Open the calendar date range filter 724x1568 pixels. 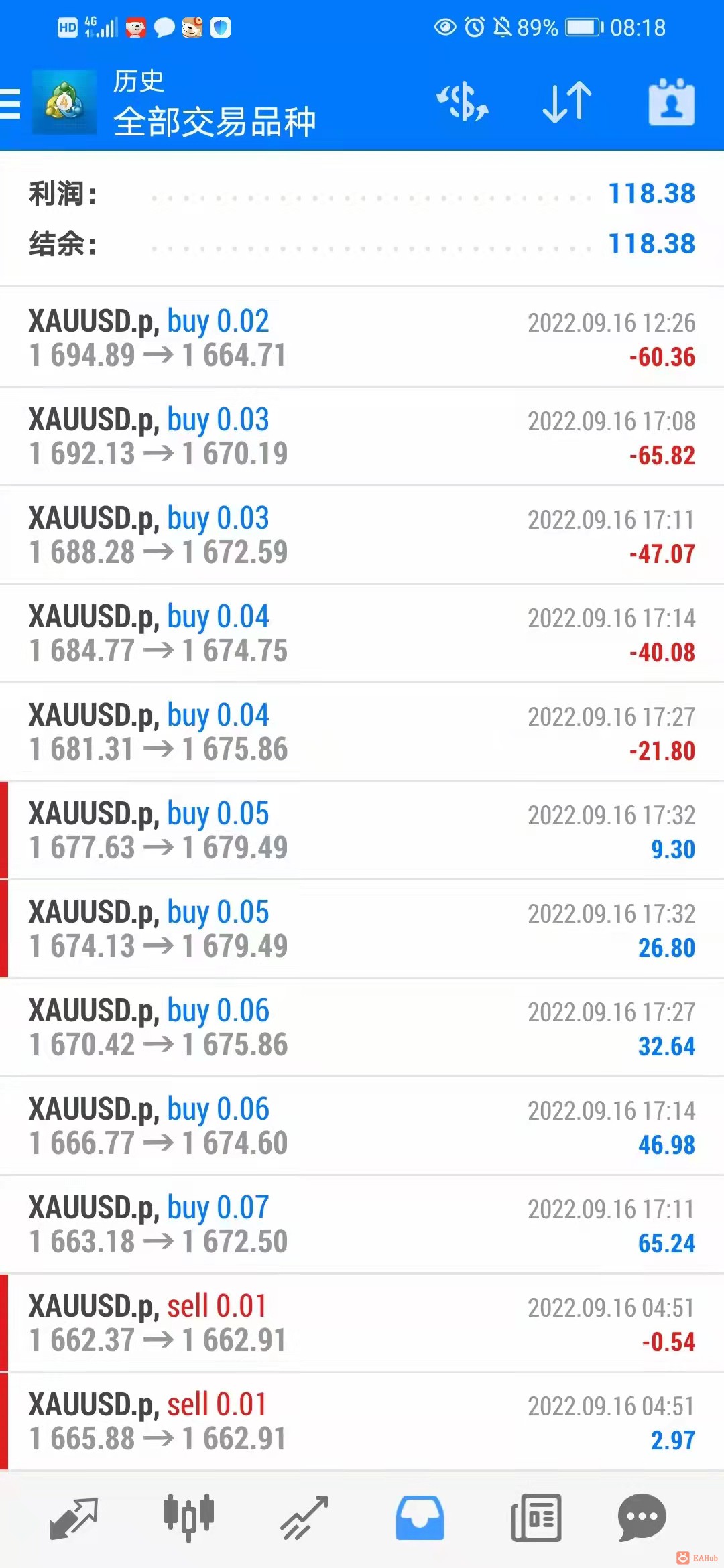click(x=671, y=103)
